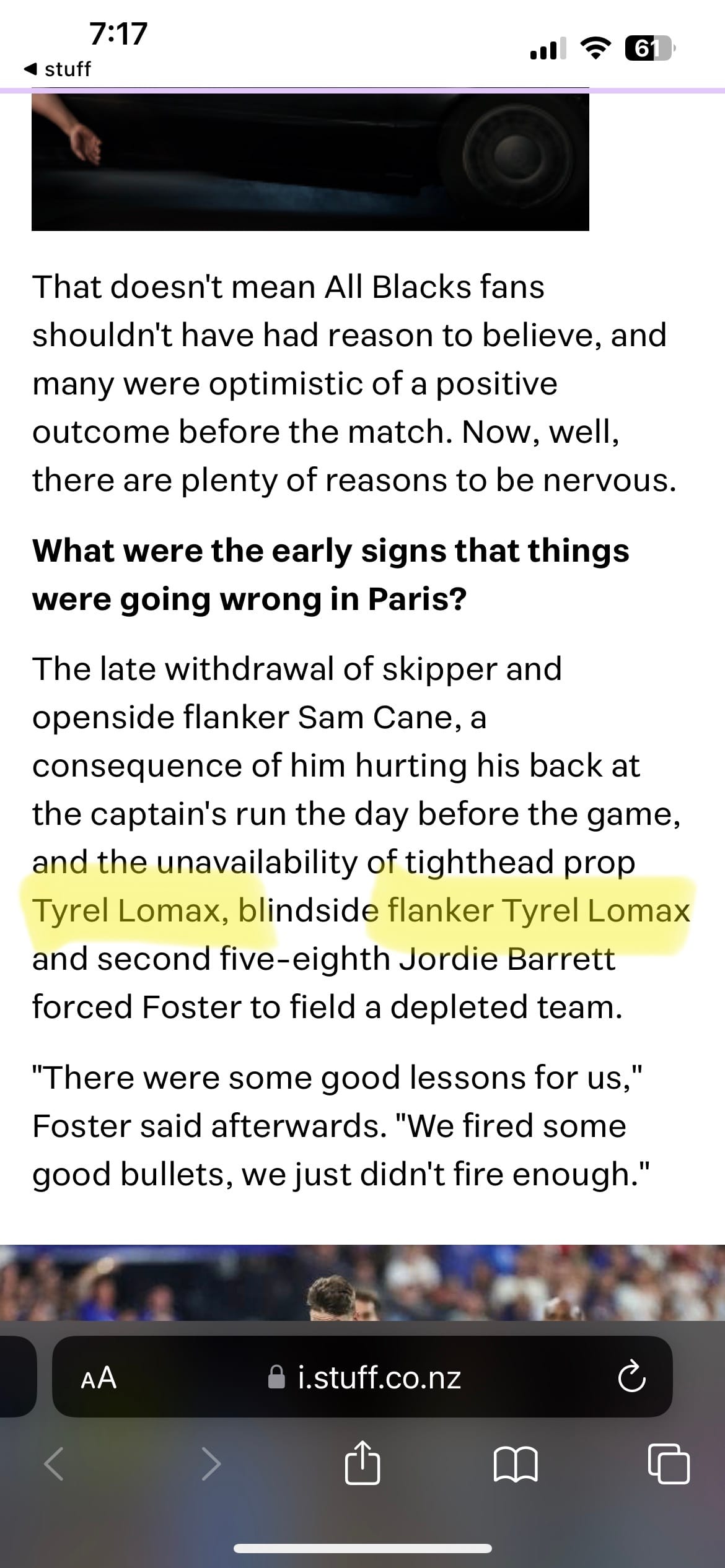Image resolution: width=725 pixels, height=1568 pixels.
Task: Reload the page
Action: pos(631,1377)
